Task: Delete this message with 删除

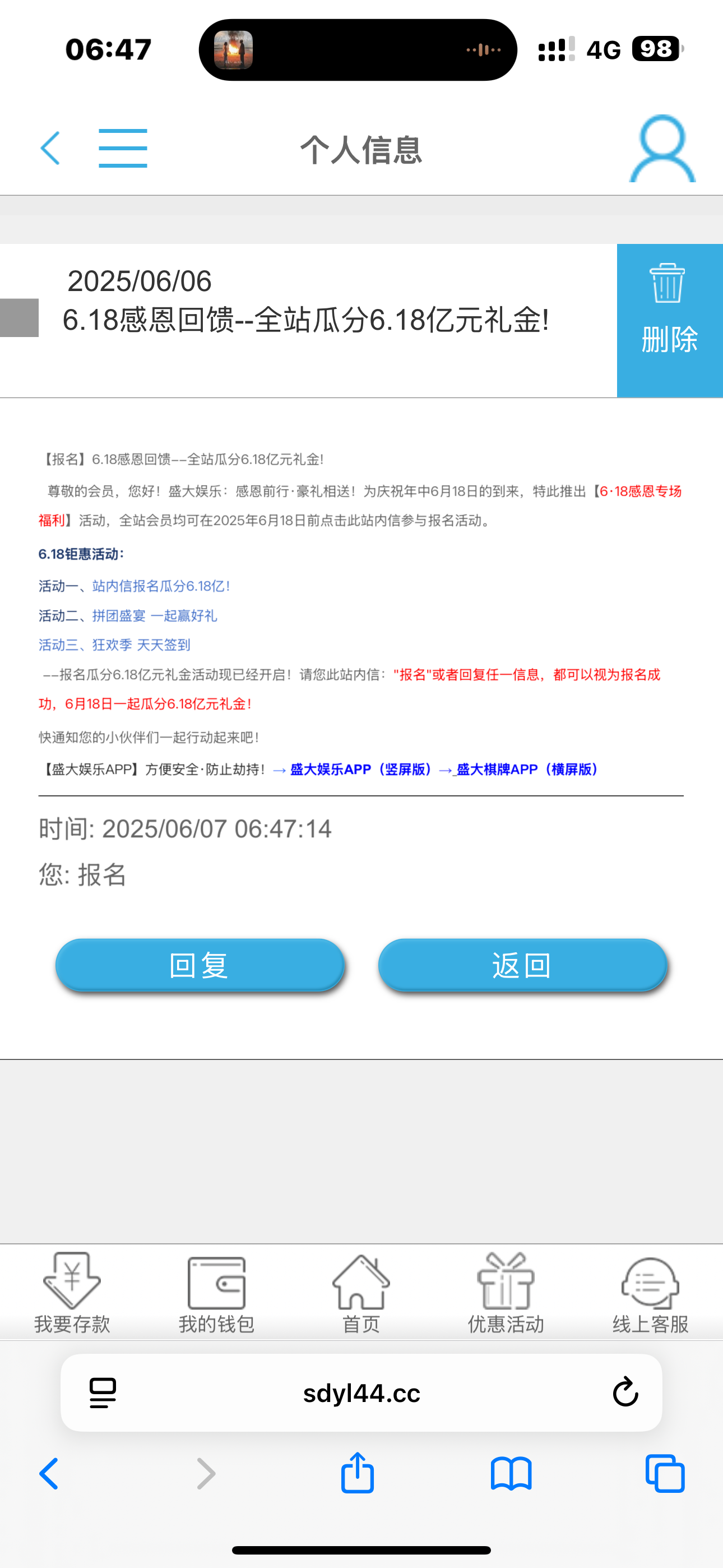Action: pyautogui.click(x=669, y=321)
